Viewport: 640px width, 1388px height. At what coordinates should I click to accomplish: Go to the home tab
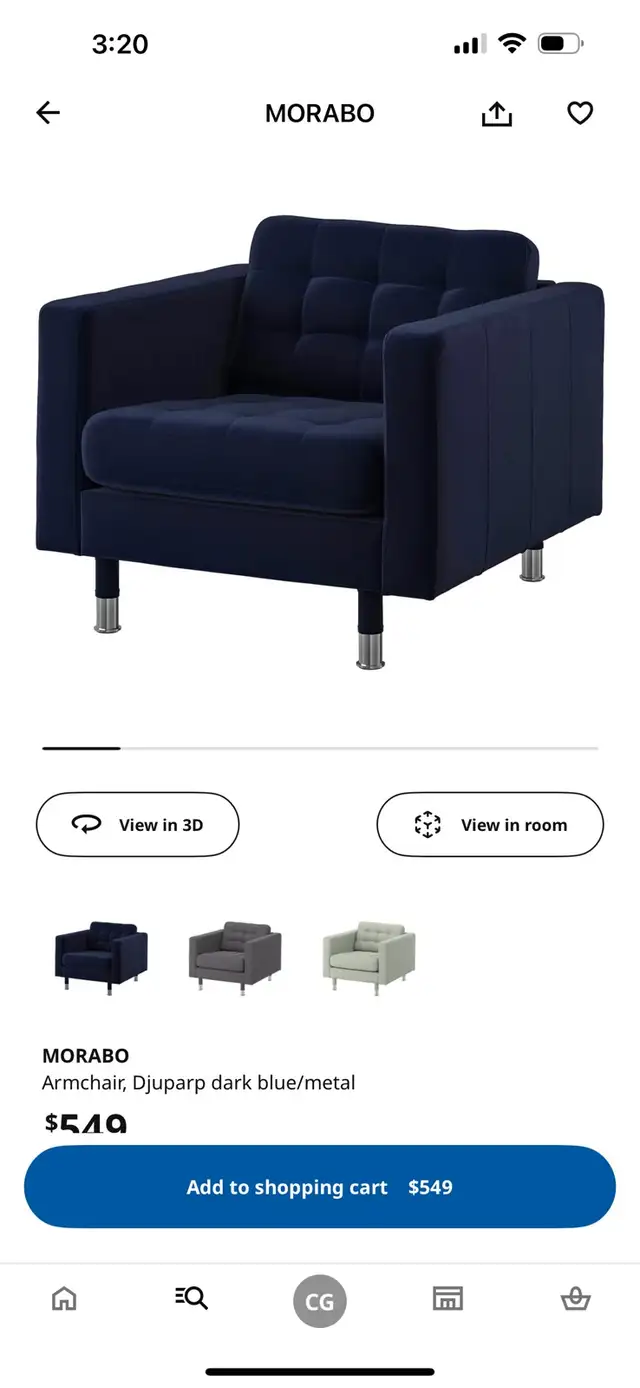click(x=64, y=1299)
